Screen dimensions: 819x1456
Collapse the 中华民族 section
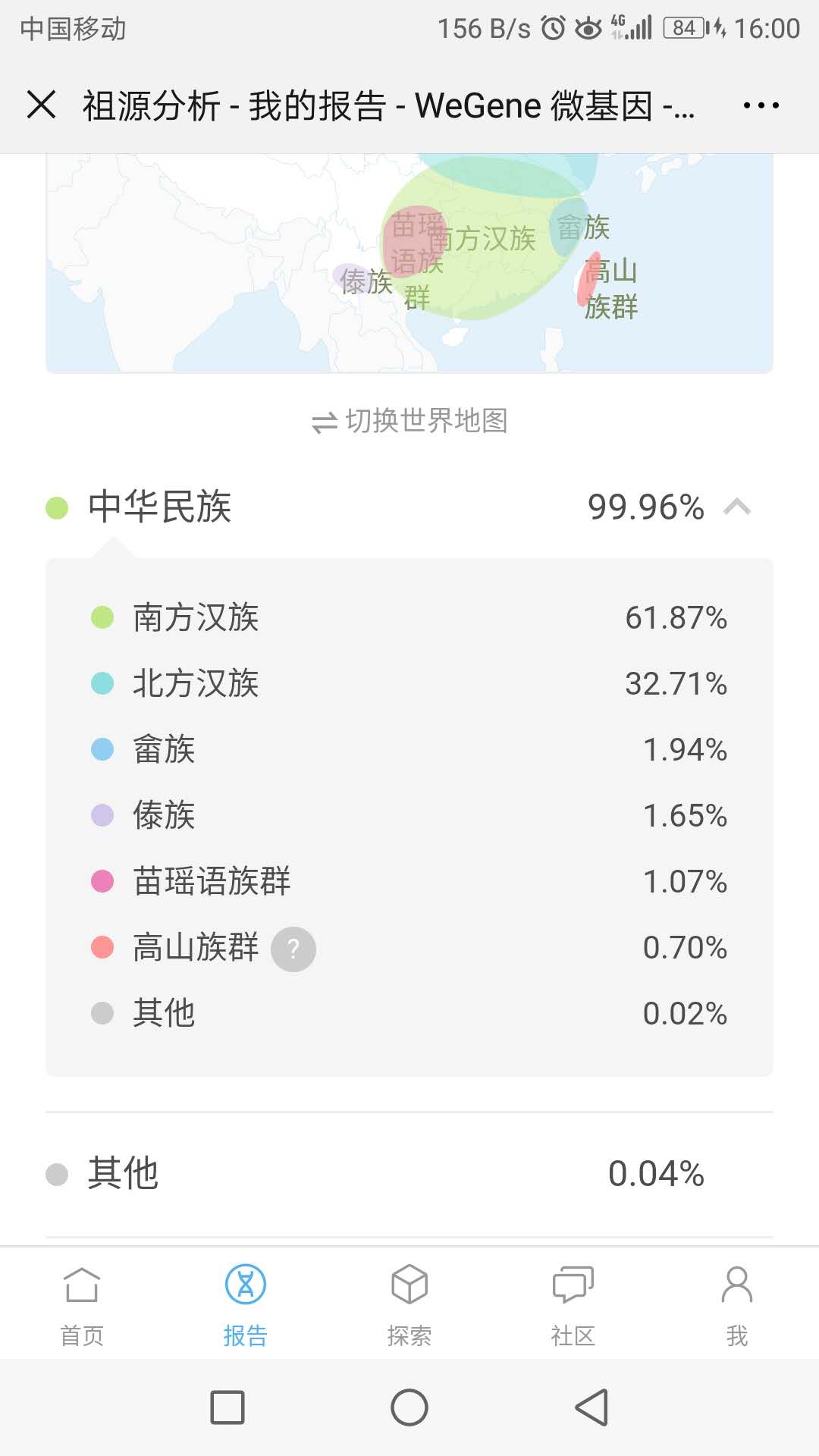[x=737, y=507]
